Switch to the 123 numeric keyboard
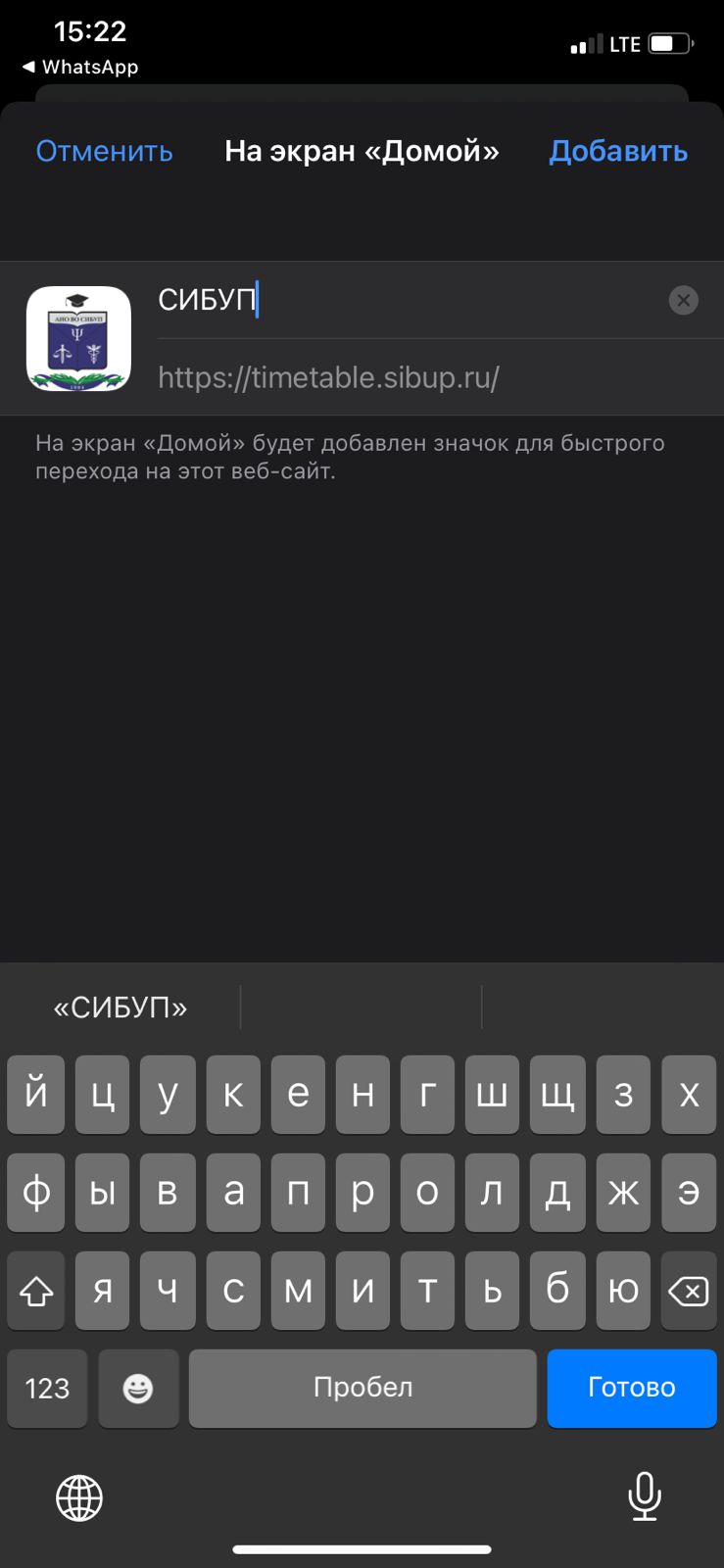Viewport: 724px width, 1568px height. pyautogui.click(x=47, y=1388)
